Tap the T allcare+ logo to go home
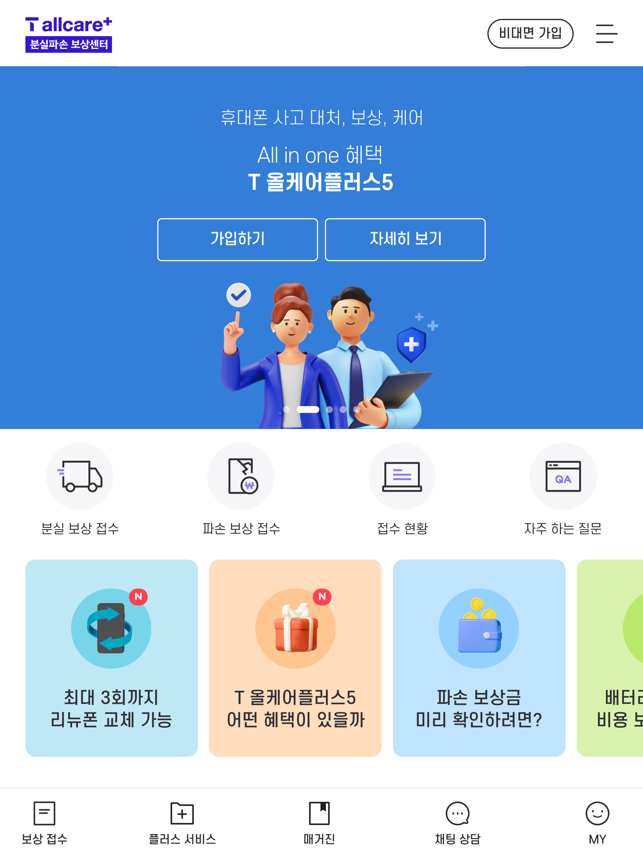The width and height of the screenshot is (643, 858). click(x=69, y=34)
